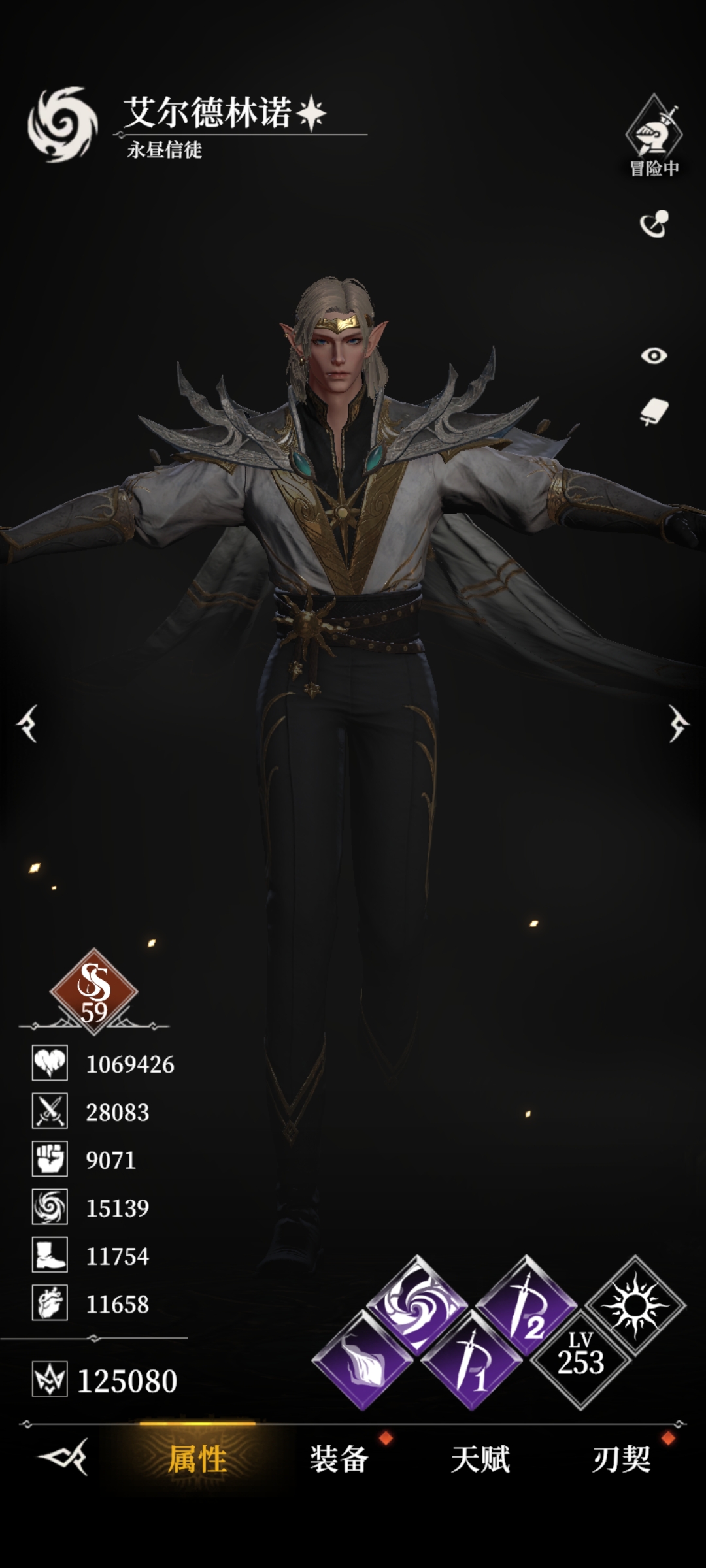Tap the back arrow icon at bottom left
This screenshot has height=1568, width=706.
tap(63, 1457)
